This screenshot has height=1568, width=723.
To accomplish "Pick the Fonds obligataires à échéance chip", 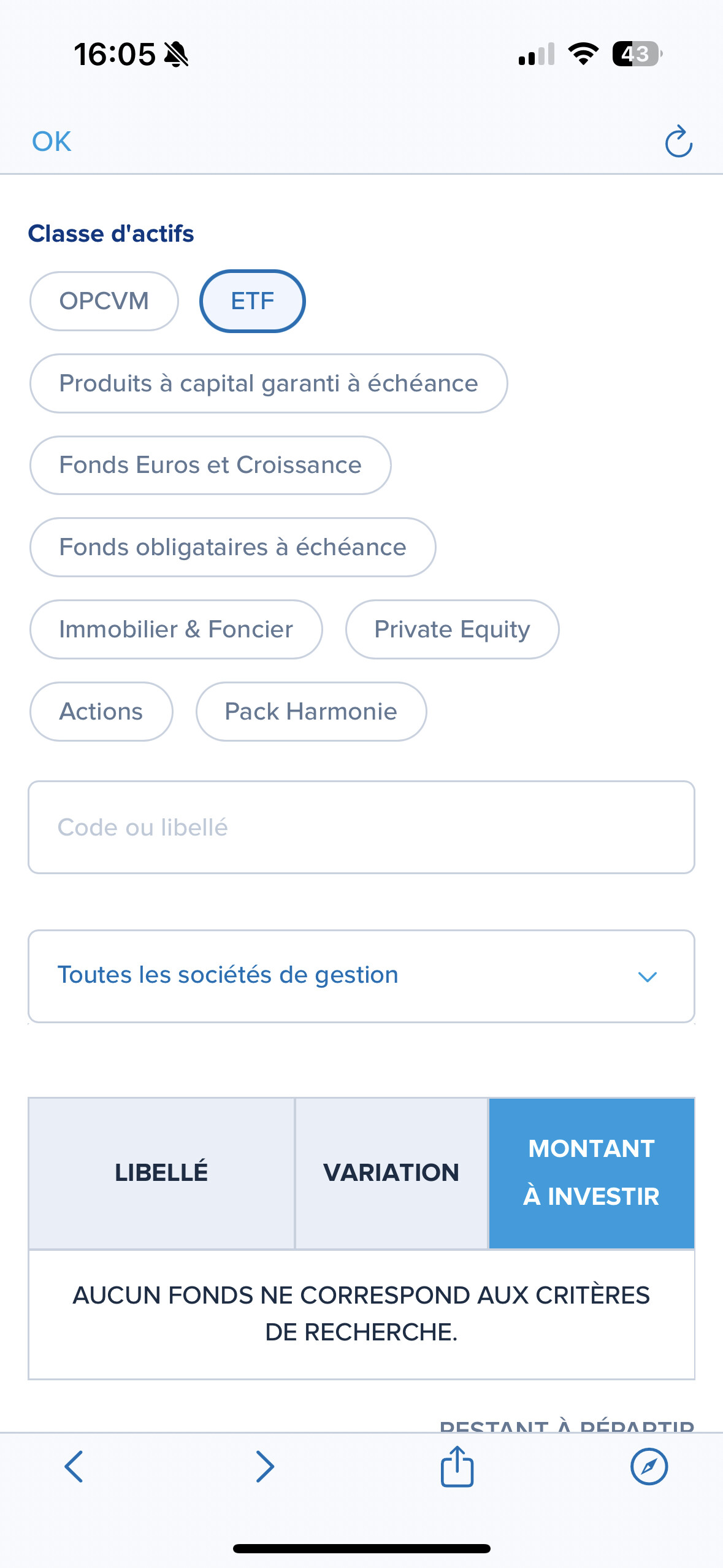I will (x=232, y=547).
